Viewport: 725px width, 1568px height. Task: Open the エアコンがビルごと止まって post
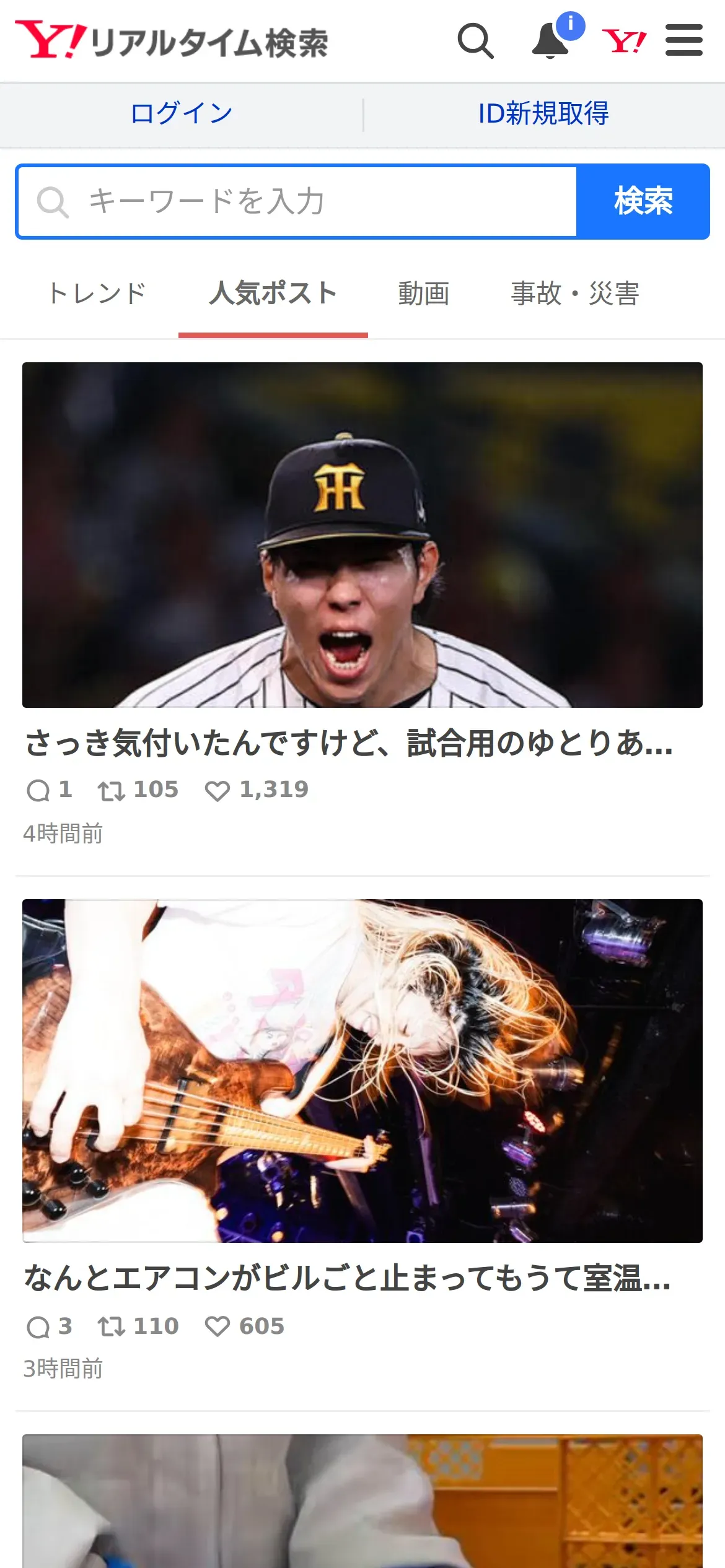pos(348,1278)
